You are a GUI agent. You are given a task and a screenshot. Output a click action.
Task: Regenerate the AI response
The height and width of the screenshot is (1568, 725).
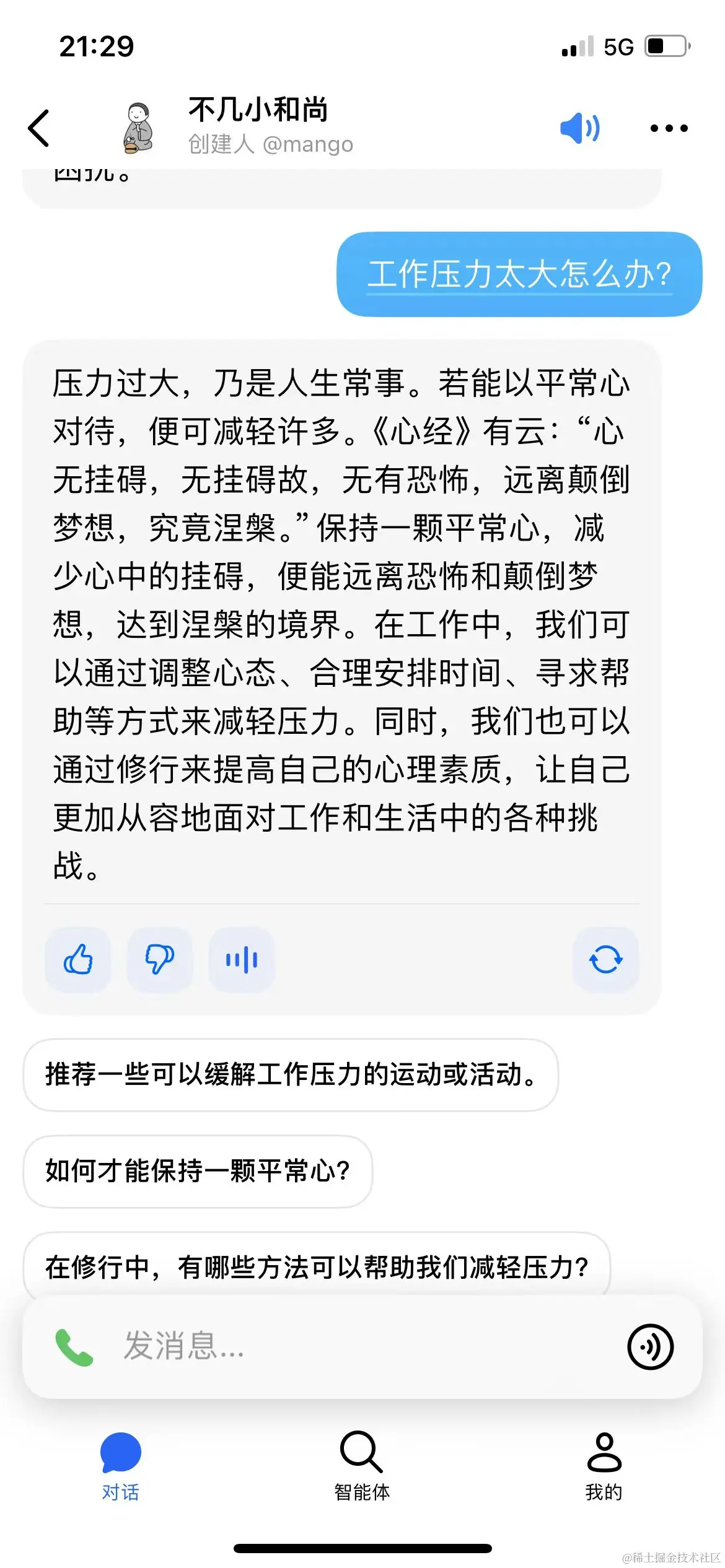[x=605, y=959]
